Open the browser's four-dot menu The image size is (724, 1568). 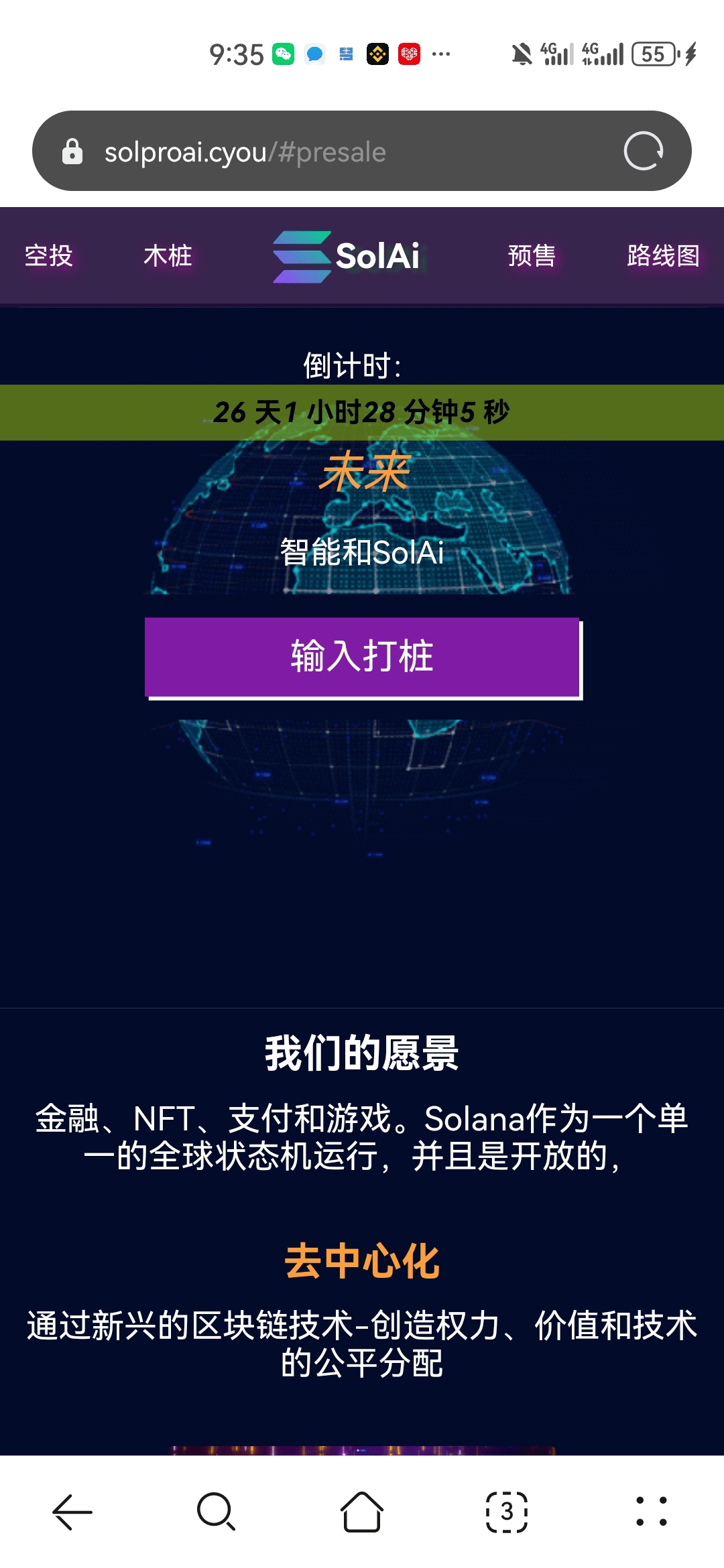coord(652,1512)
